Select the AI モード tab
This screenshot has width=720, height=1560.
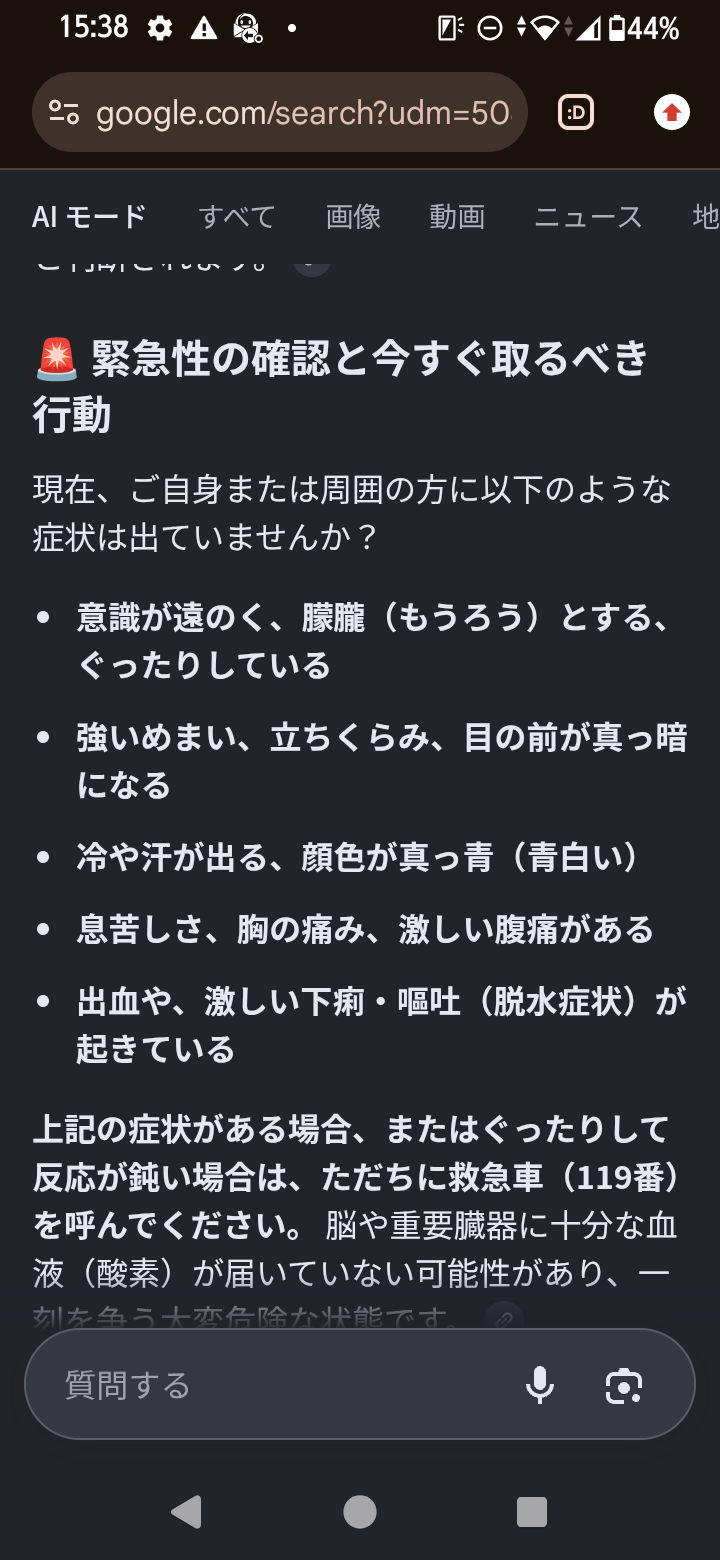[89, 216]
